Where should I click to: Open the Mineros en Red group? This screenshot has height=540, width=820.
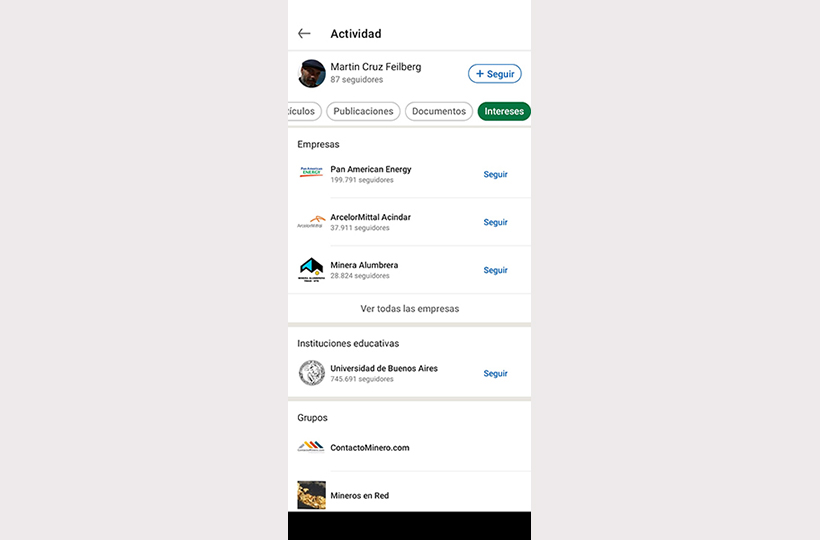(x=360, y=496)
